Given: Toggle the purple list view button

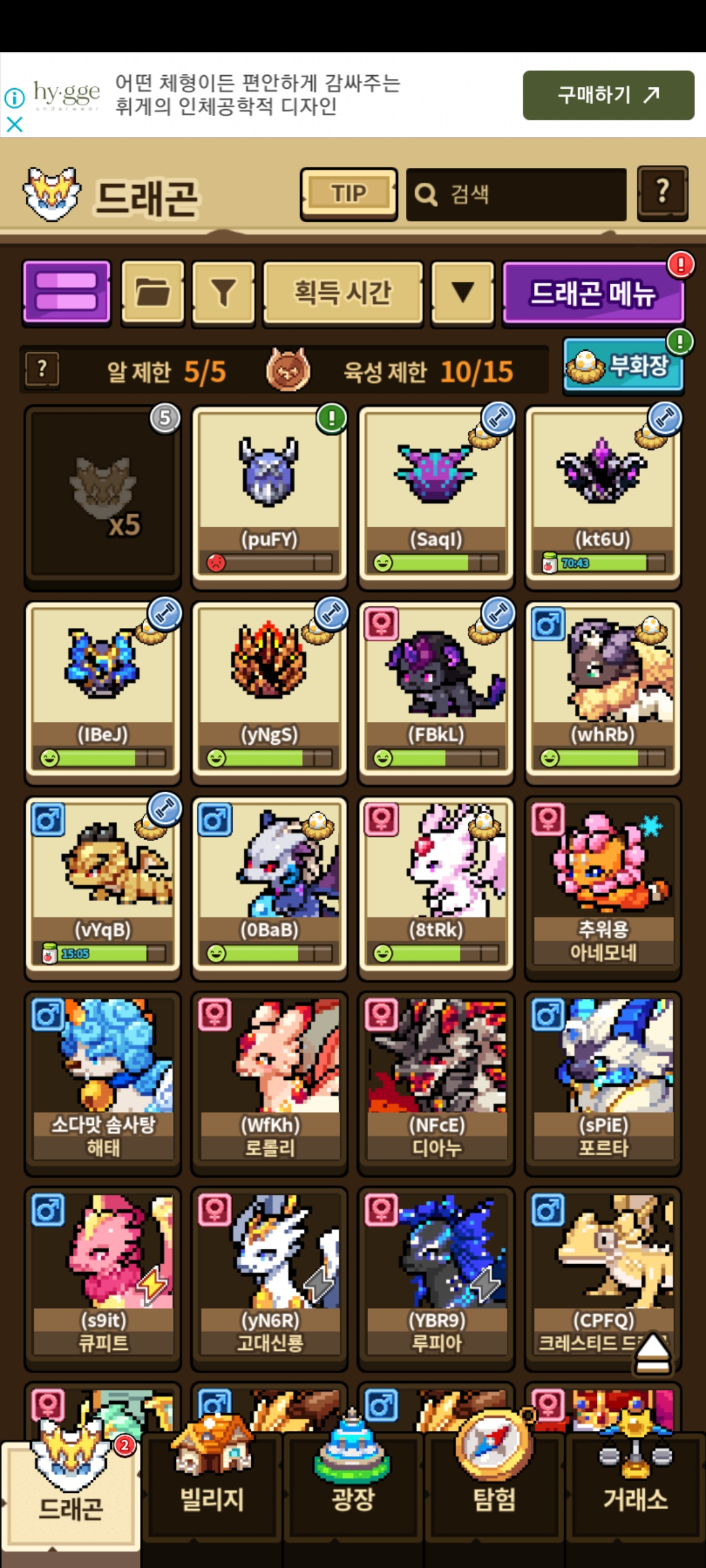Looking at the screenshot, I should [67, 292].
